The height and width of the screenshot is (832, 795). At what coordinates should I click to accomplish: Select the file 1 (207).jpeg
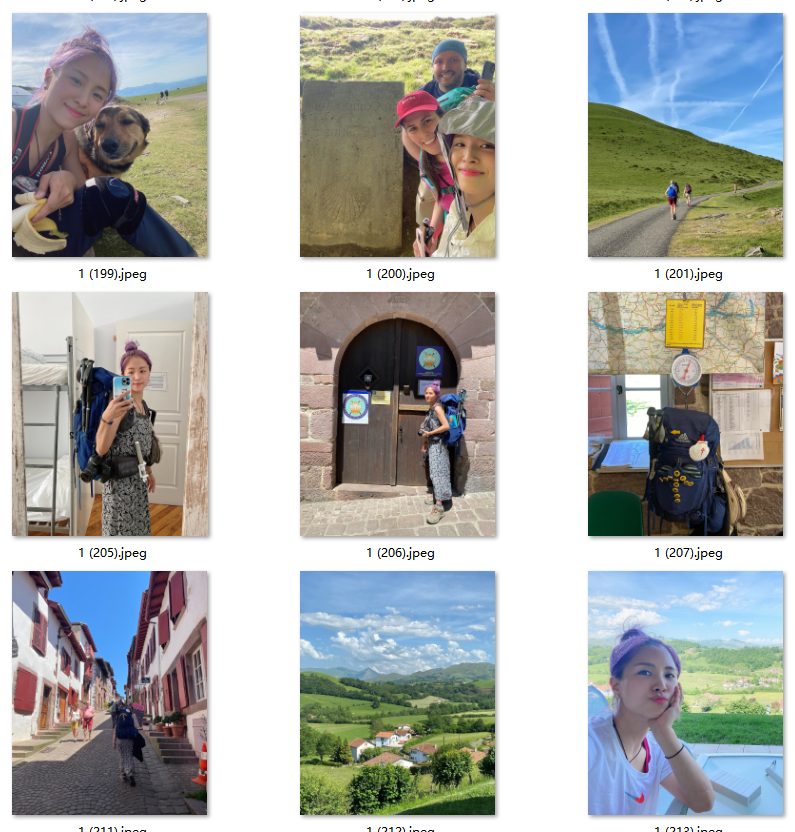(x=686, y=414)
